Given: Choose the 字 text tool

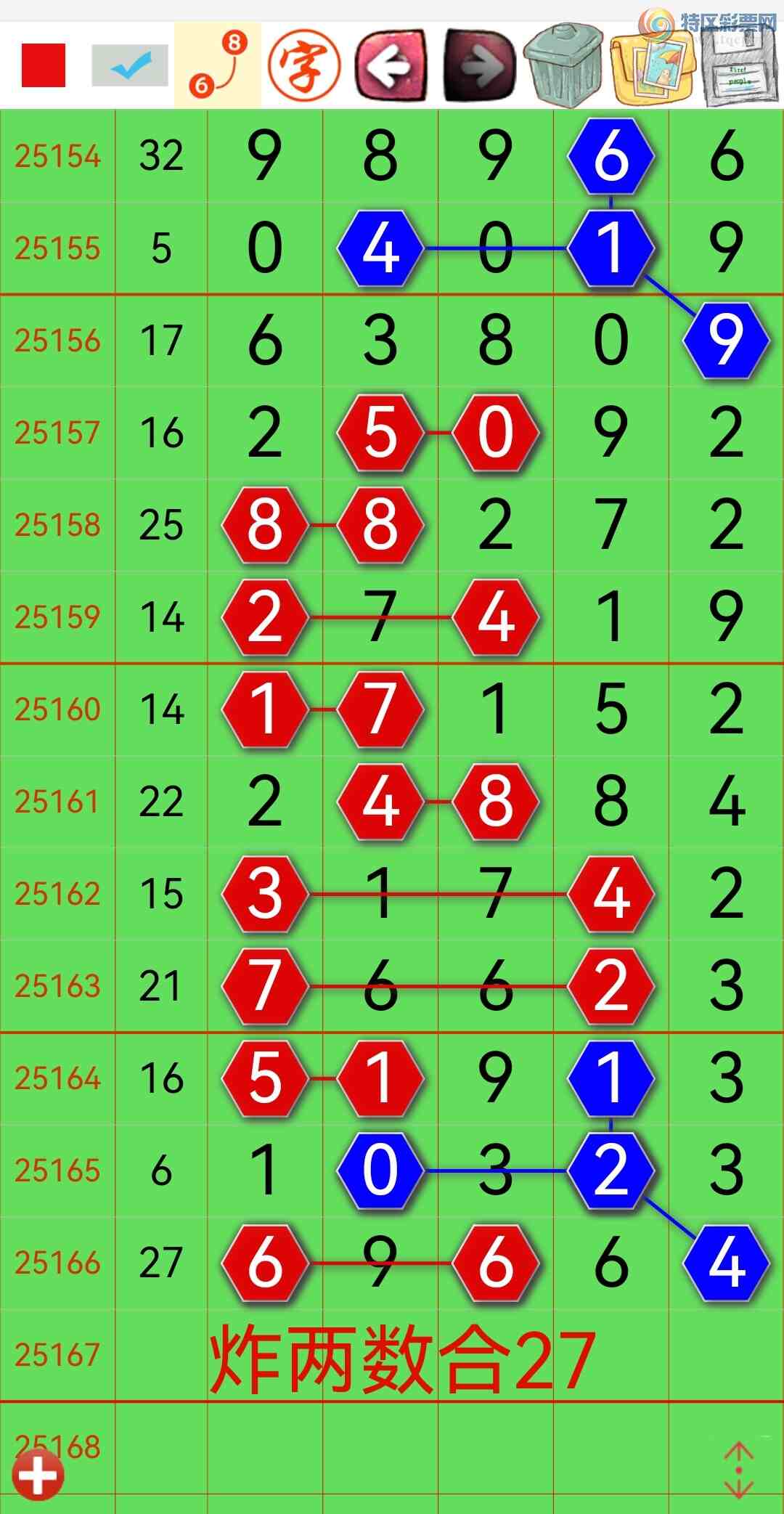Looking at the screenshot, I should pos(304,65).
